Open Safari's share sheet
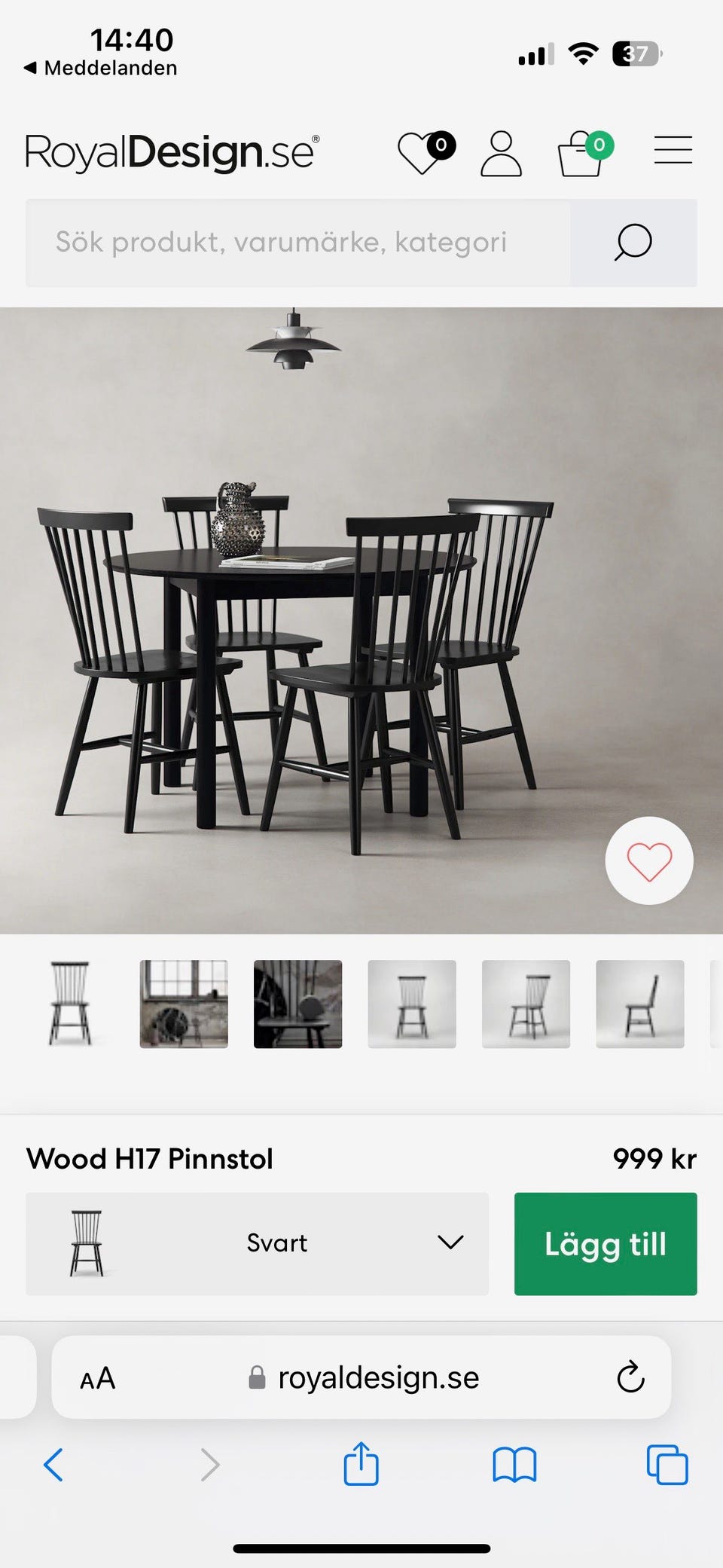The width and height of the screenshot is (723, 1568). coord(361,1463)
